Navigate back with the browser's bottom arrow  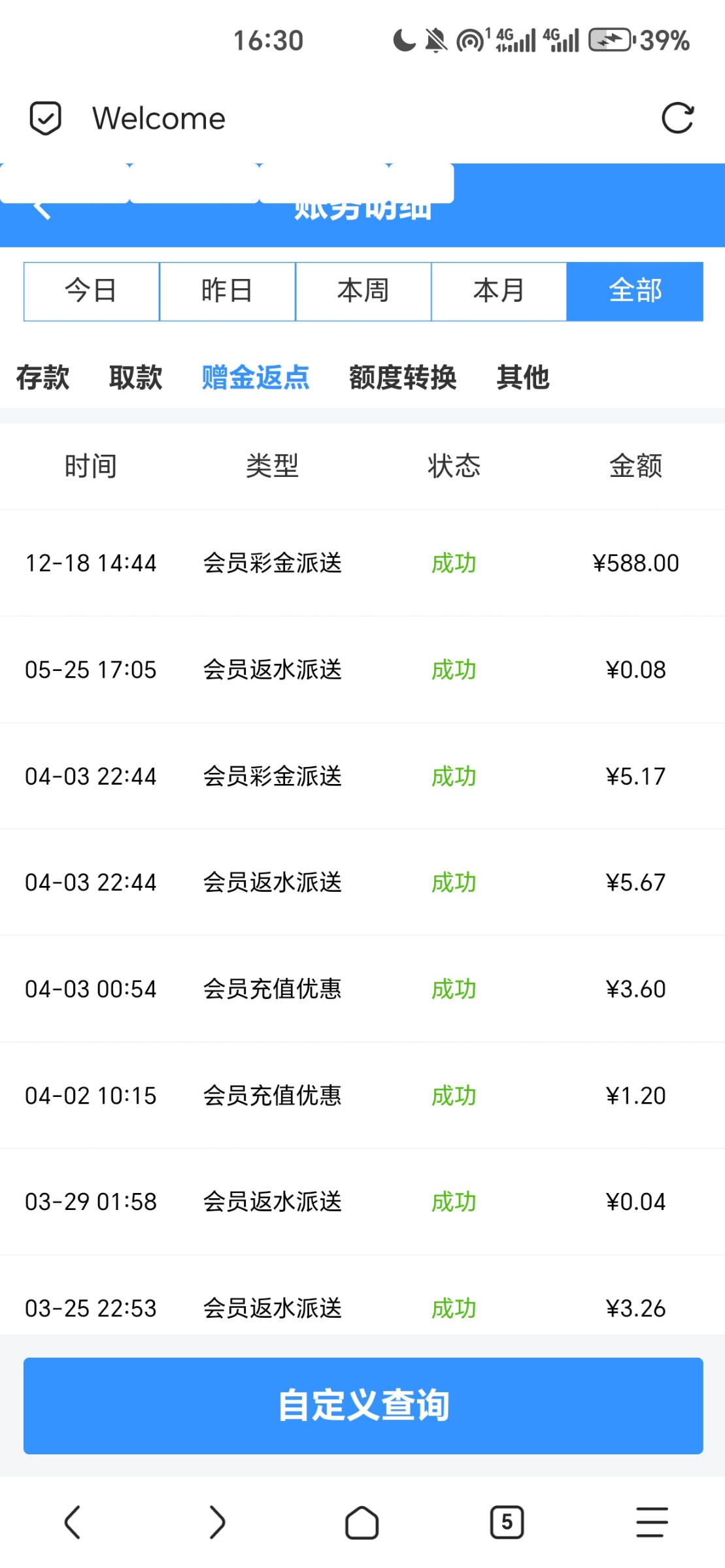click(x=73, y=1522)
